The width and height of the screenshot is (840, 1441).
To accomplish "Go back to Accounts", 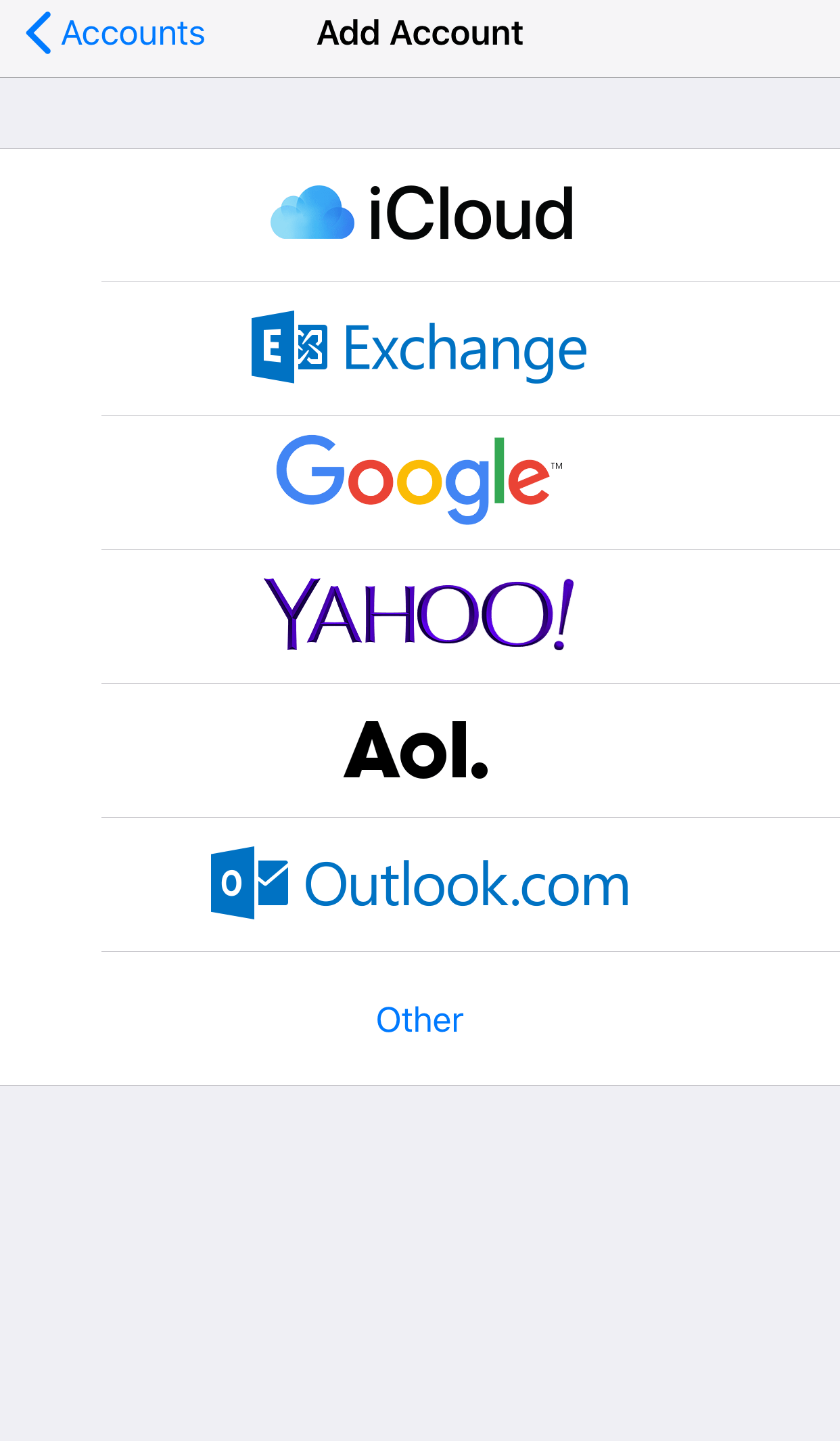I will [x=115, y=33].
